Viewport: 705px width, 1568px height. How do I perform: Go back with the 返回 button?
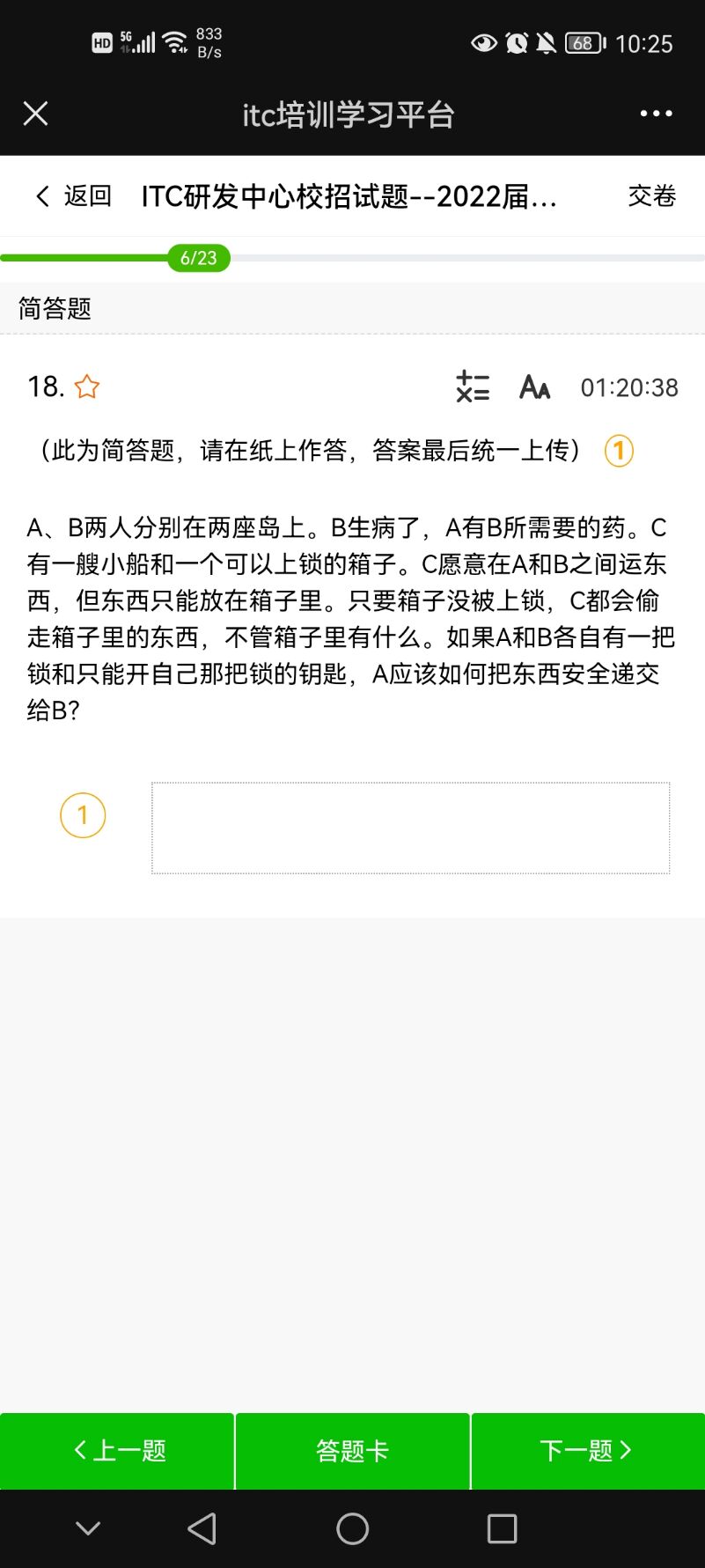[73, 195]
